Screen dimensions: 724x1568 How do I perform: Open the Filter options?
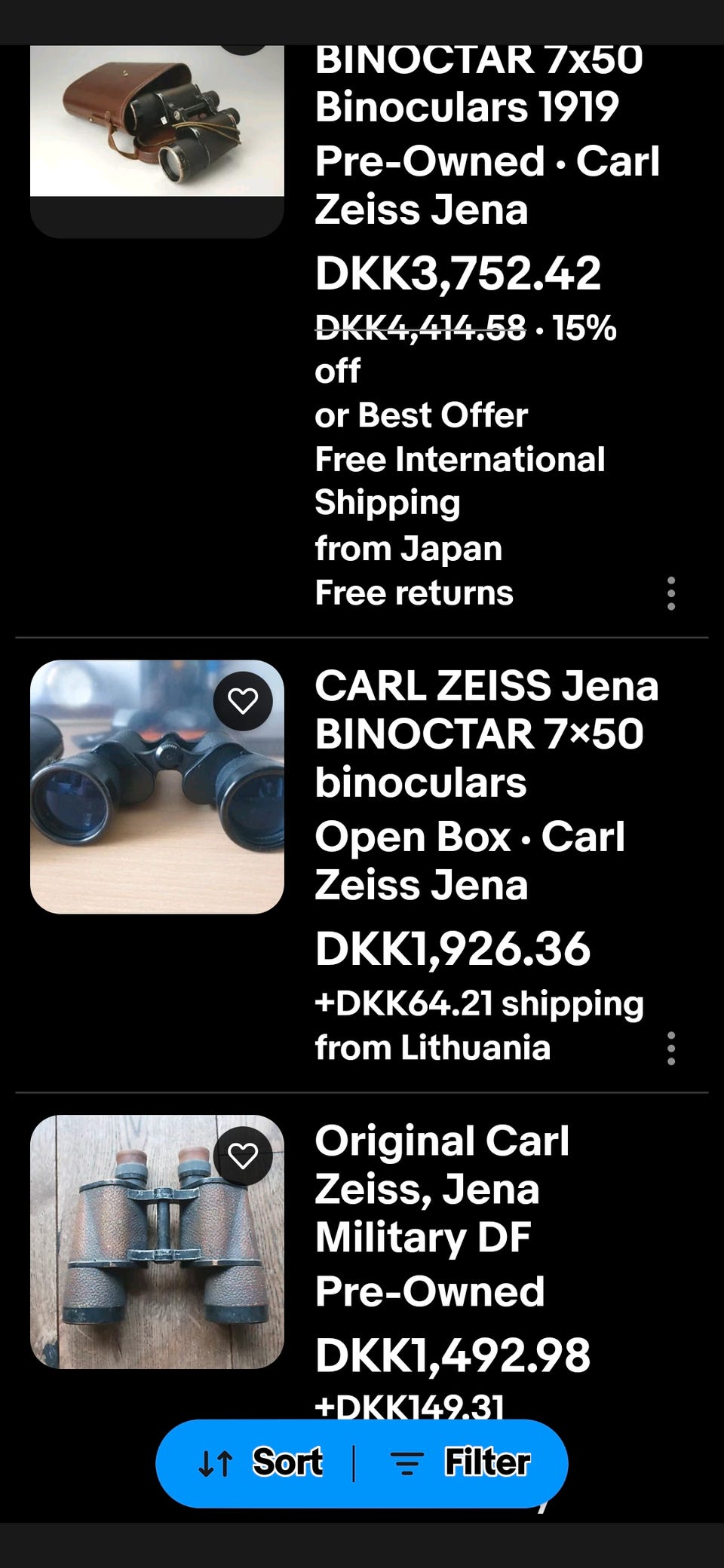tap(461, 1462)
